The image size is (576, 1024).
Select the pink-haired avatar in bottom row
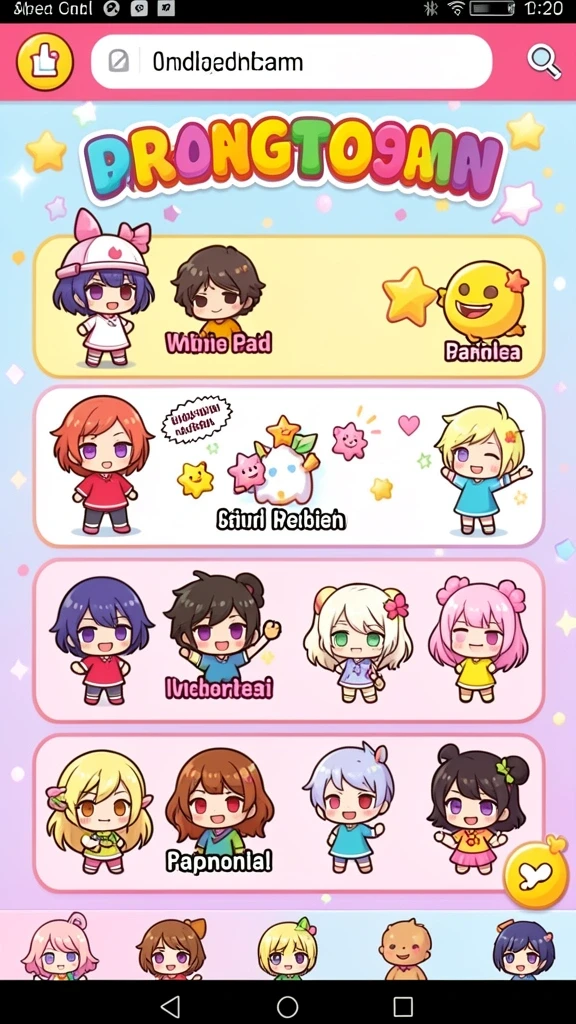pos(59,947)
